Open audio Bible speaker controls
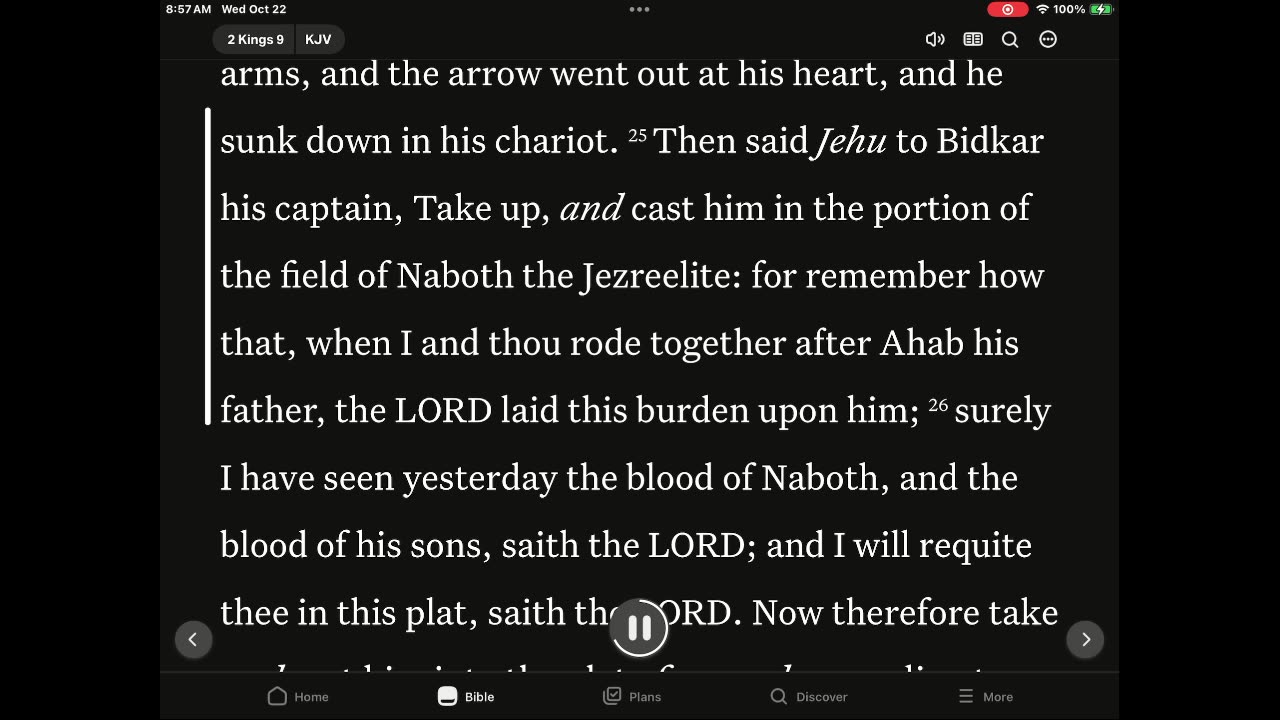Screen dimensions: 1280x720 pyautogui.click(x=935, y=40)
